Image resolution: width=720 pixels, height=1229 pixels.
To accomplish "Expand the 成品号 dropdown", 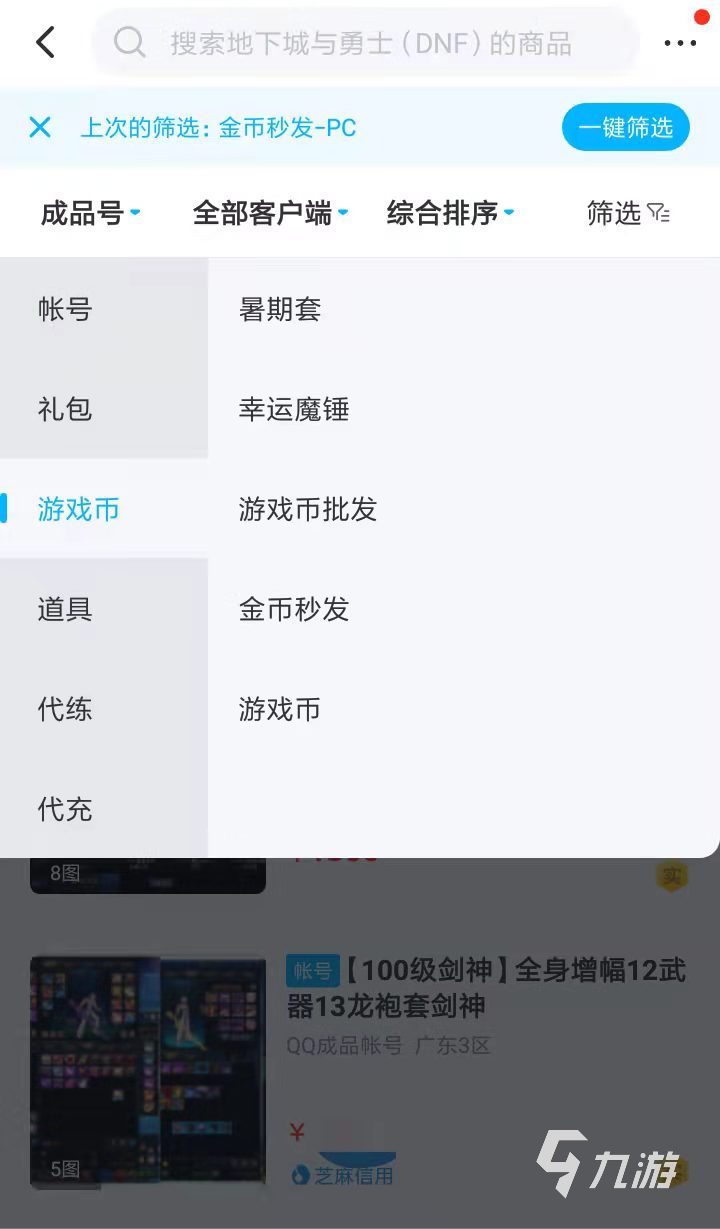I will click(90, 213).
